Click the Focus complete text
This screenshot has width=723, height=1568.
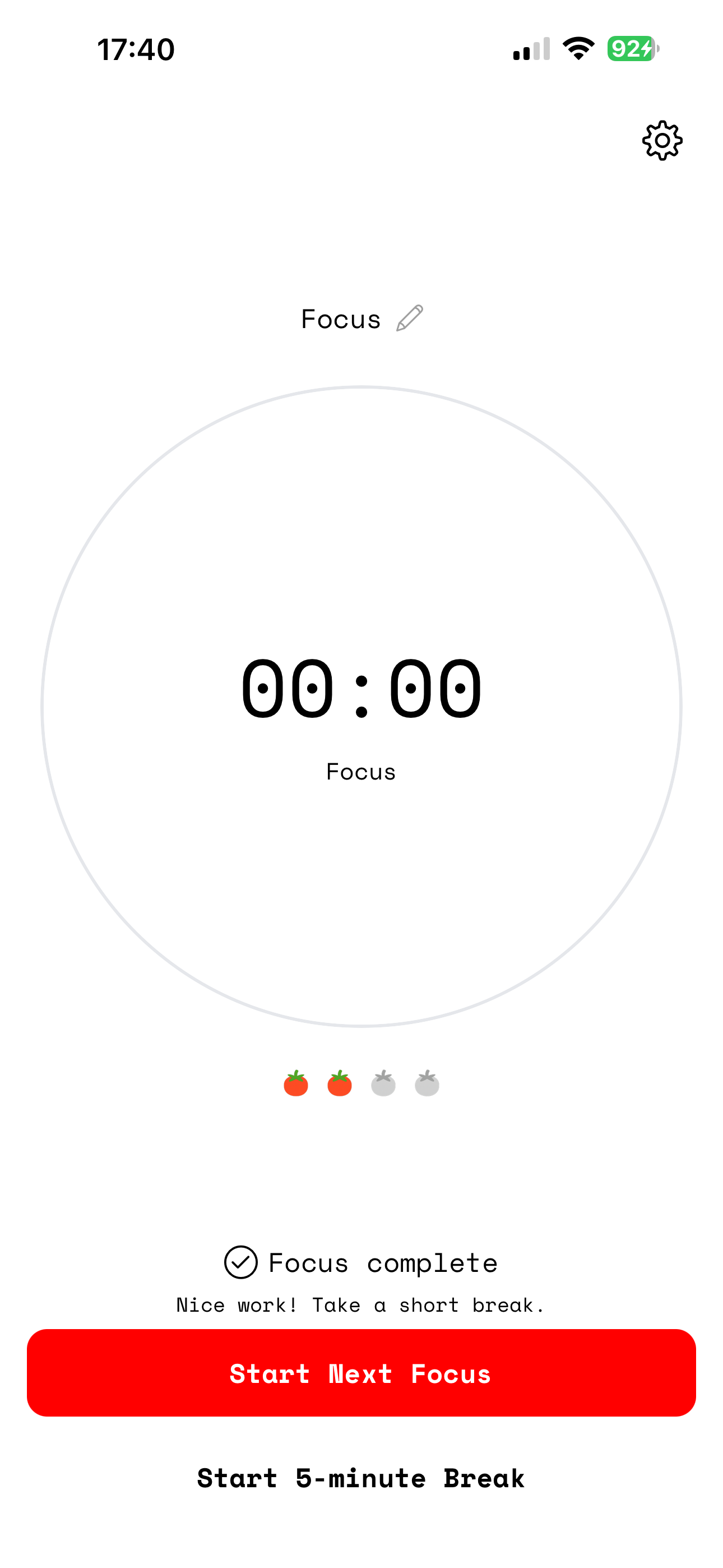[383, 1262]
